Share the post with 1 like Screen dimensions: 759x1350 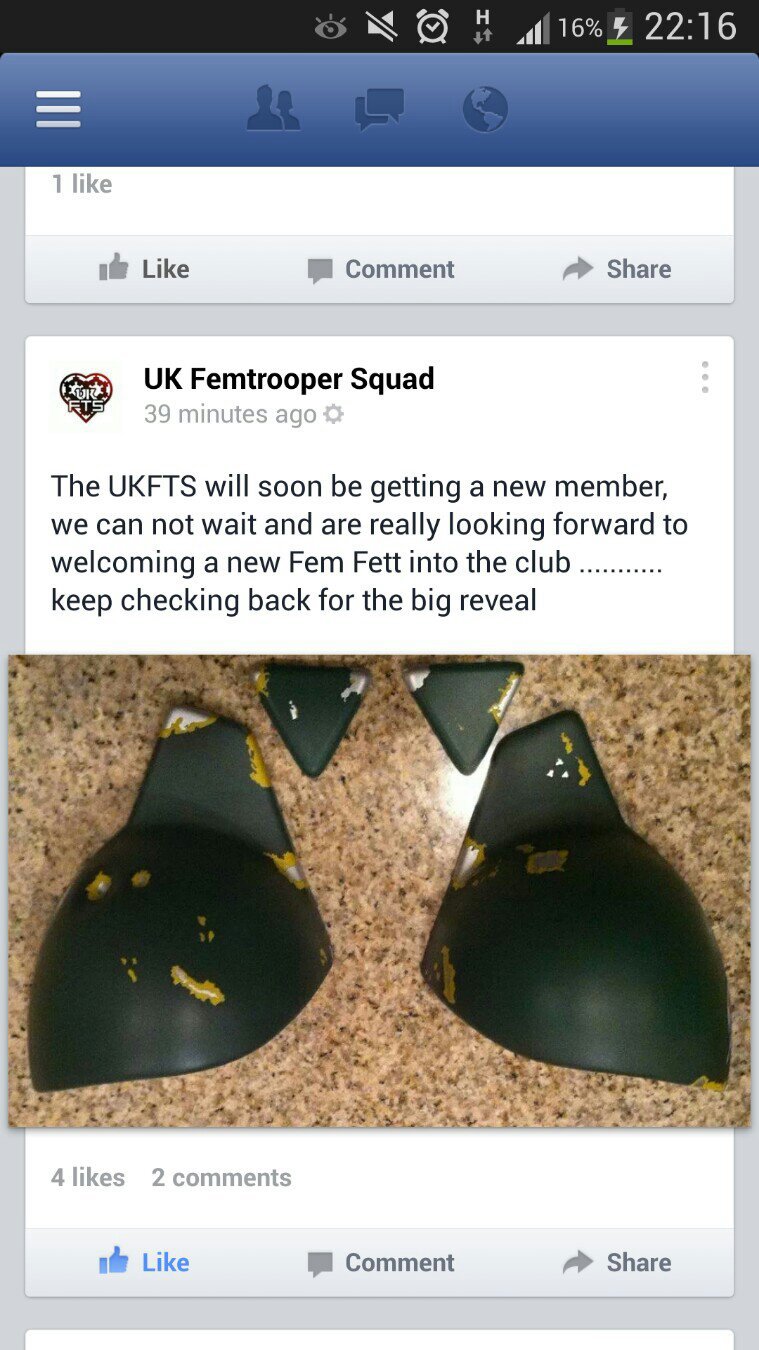[617, 269]
